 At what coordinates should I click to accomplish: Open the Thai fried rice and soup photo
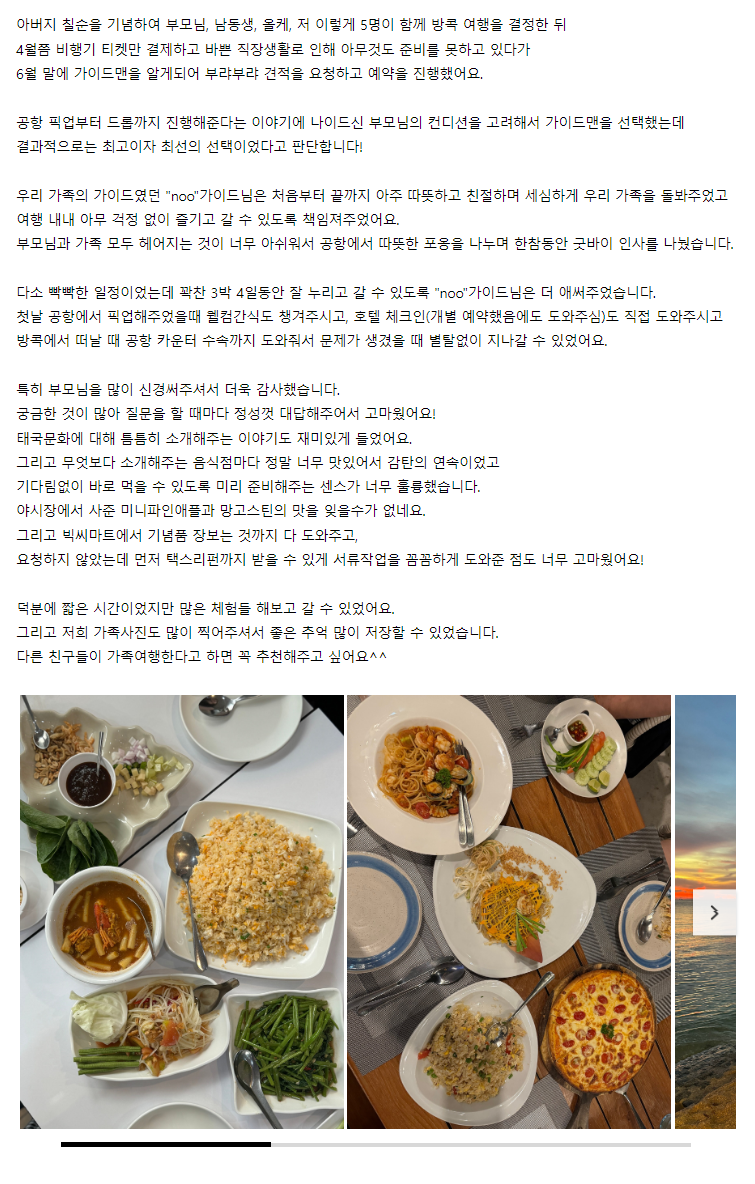pyautogui.click(x=182, y=911)
